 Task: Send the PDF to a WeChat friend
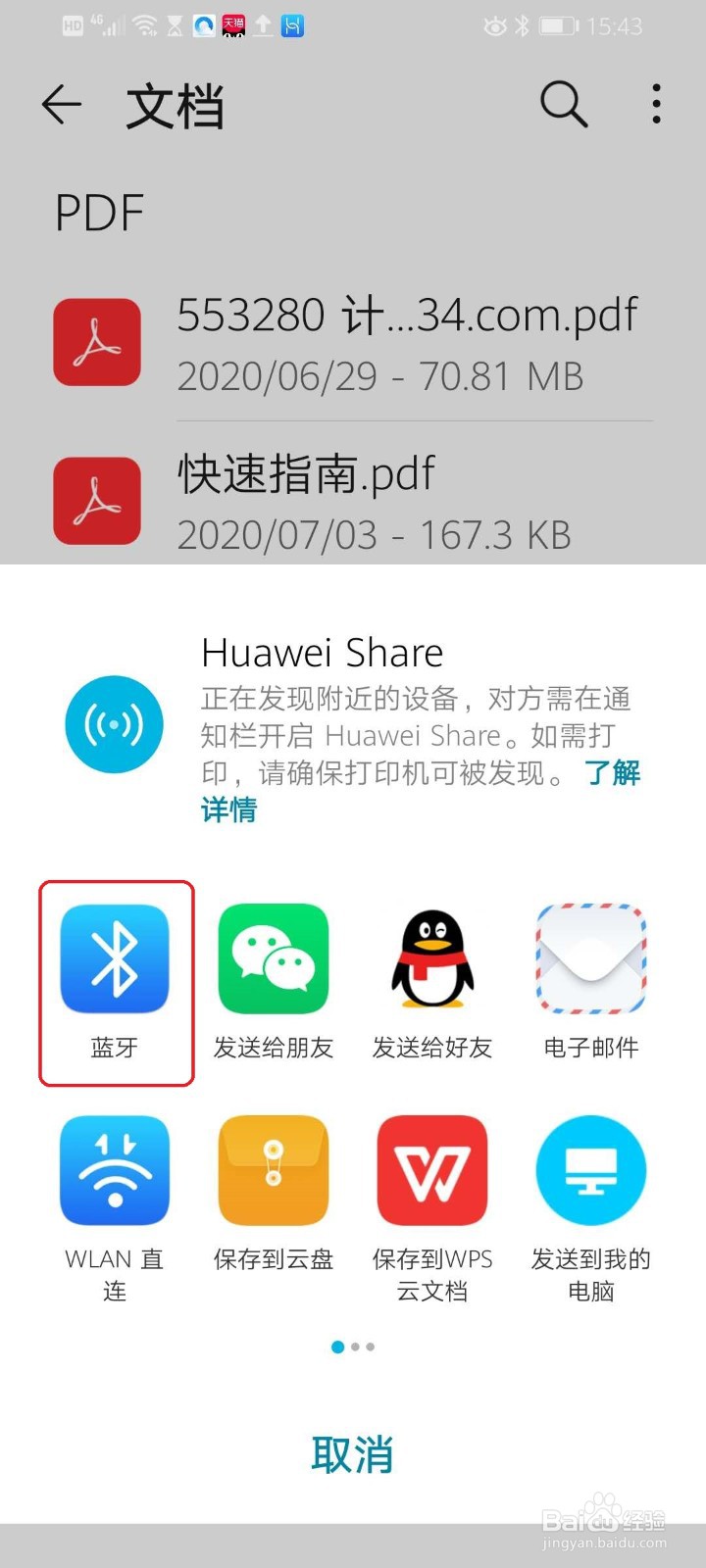(273, 960)
